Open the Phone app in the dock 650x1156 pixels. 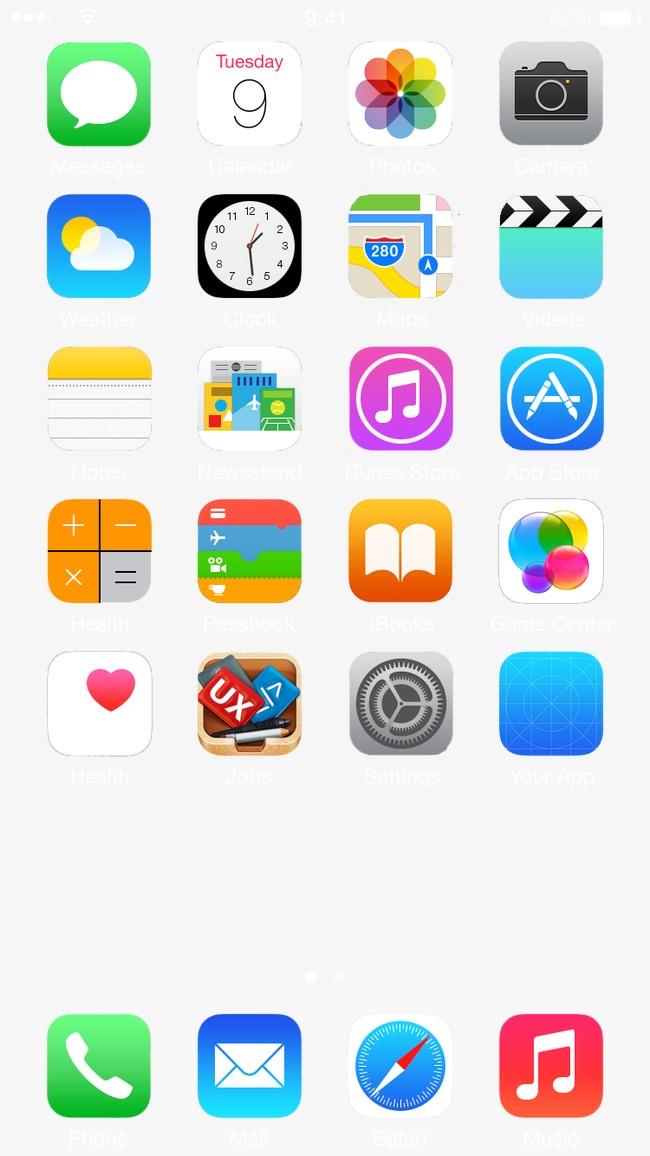point(99,1065)
